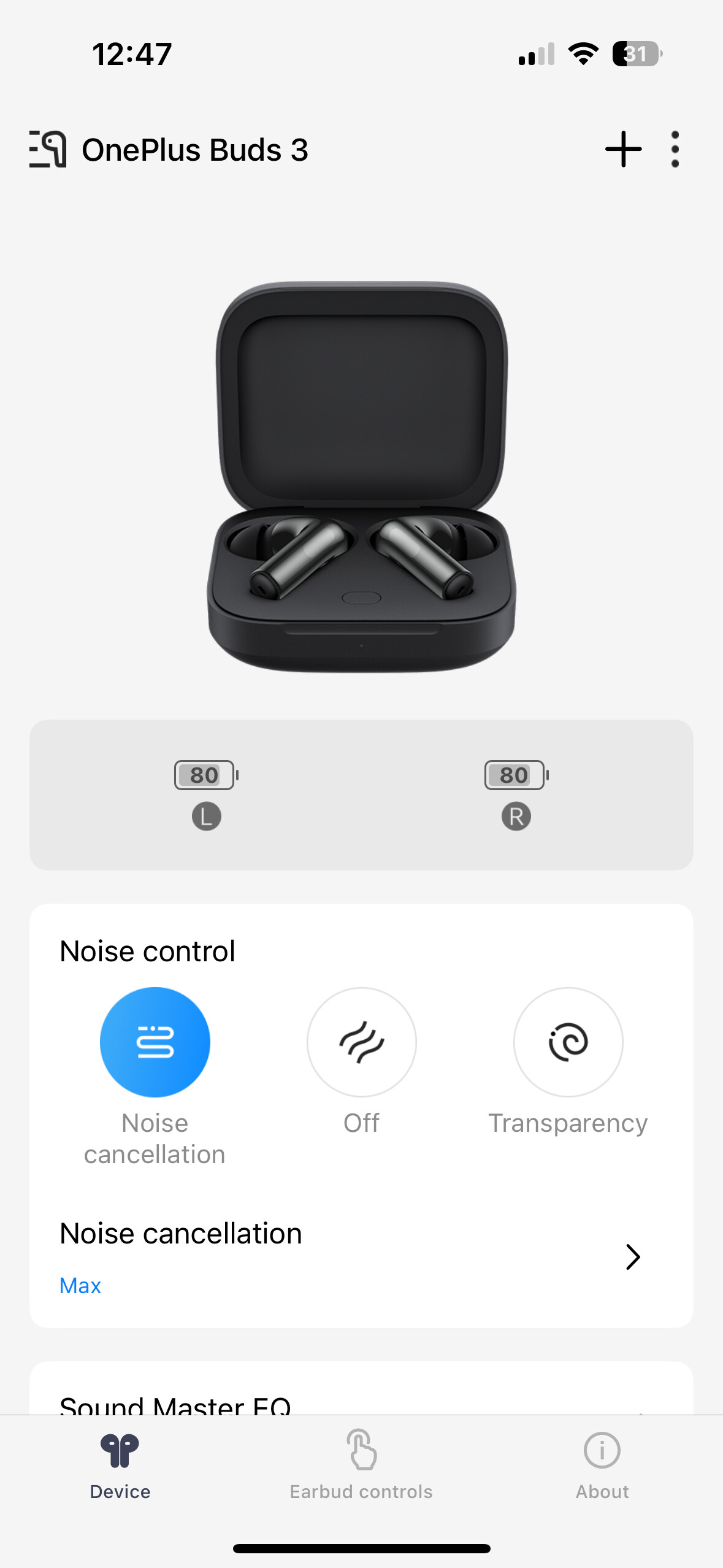The width and height of the screenshot is (723, 1568).
Task: Go to the About tab
Action: point(602,1465)
